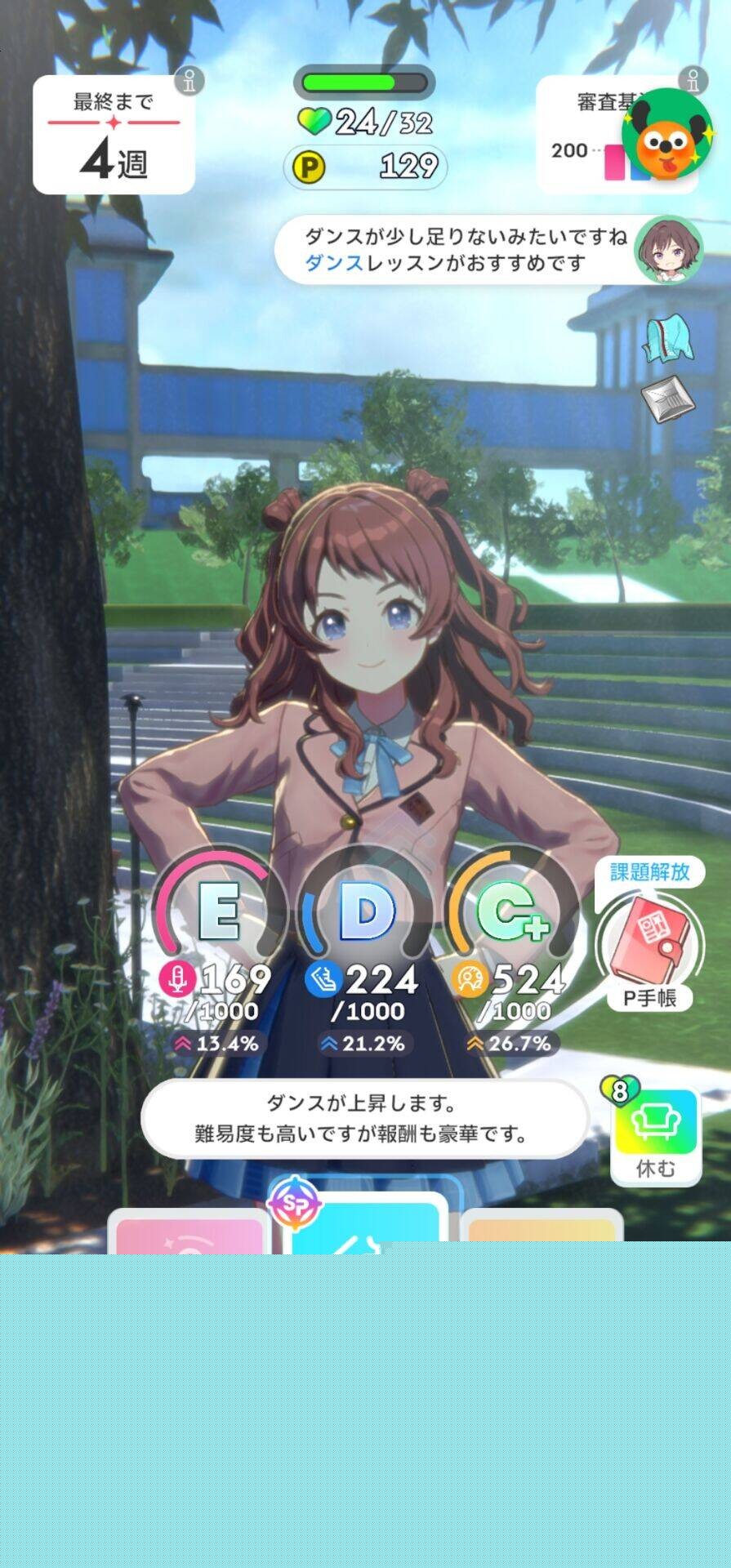Image resolution: width=731 pixels, height=1568 pixels.
Task: Open the 審査基準 criteria panel info
Action: coord(693,81)
